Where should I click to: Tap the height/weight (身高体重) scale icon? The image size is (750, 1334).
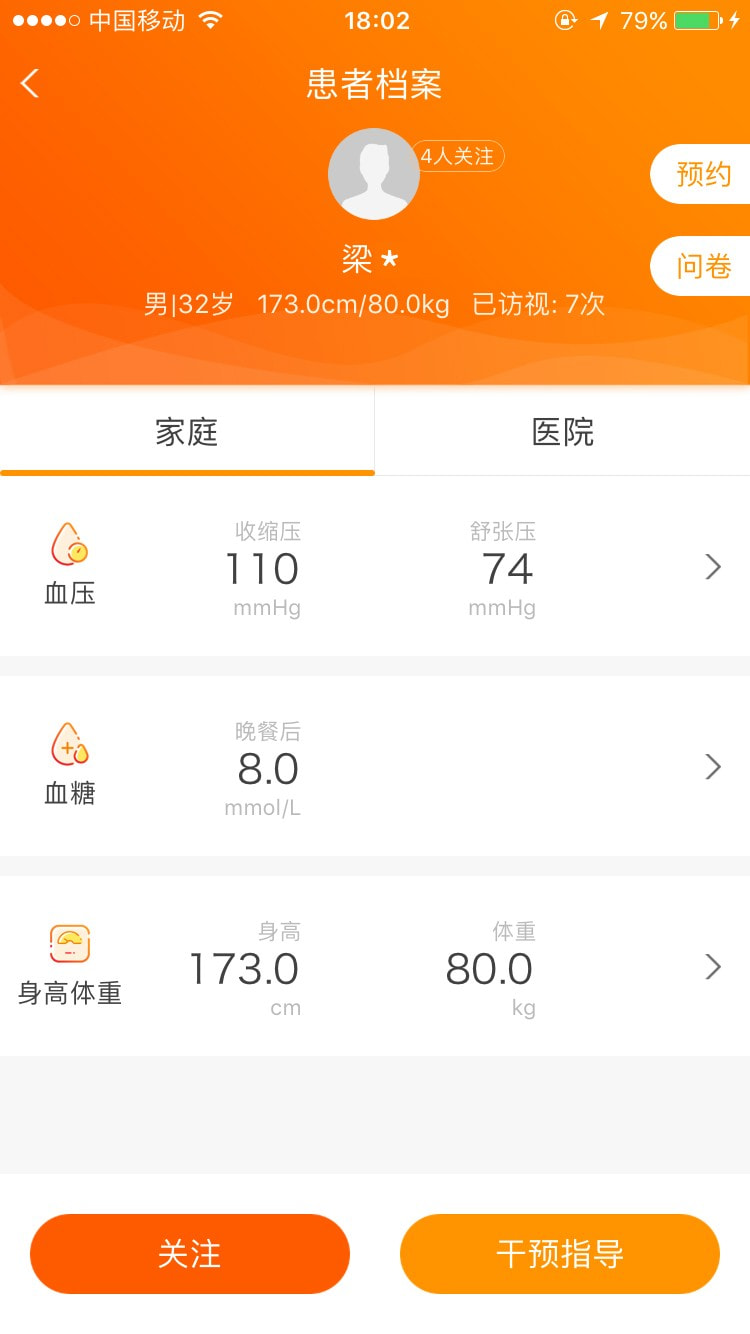tap(68, 943)
